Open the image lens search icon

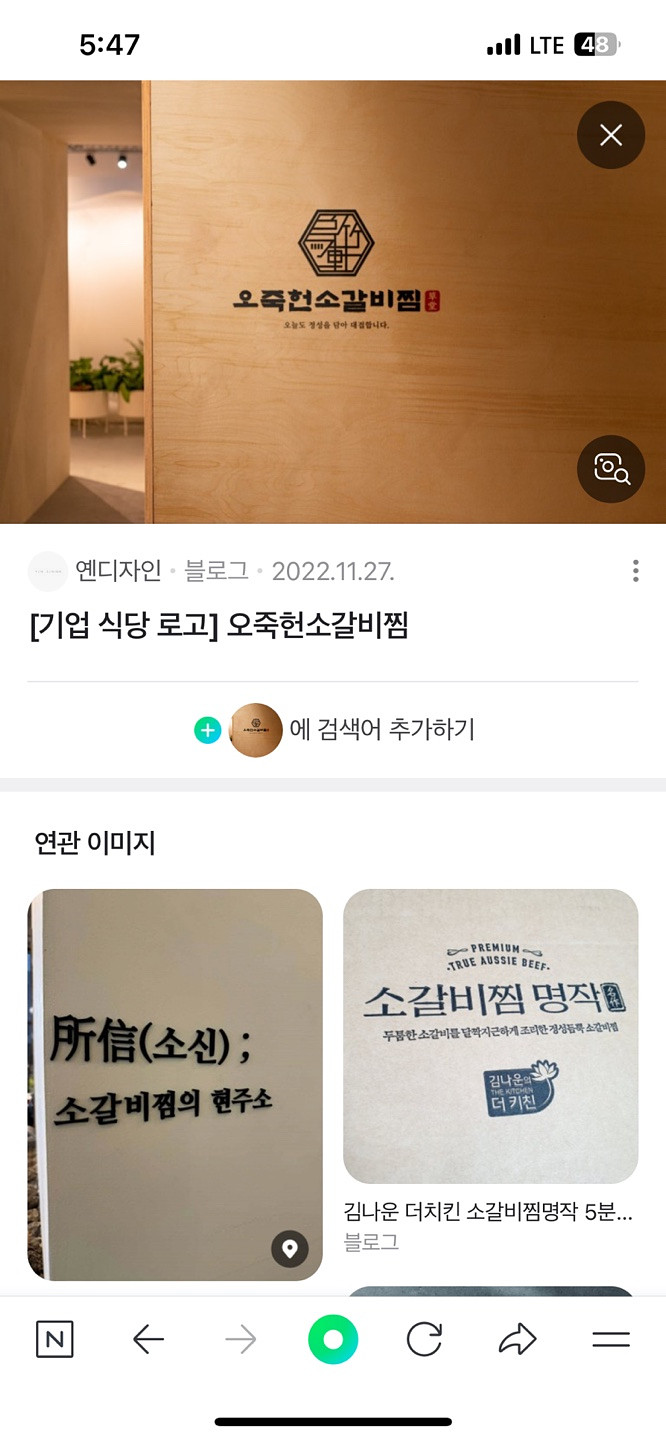(611, 468)
